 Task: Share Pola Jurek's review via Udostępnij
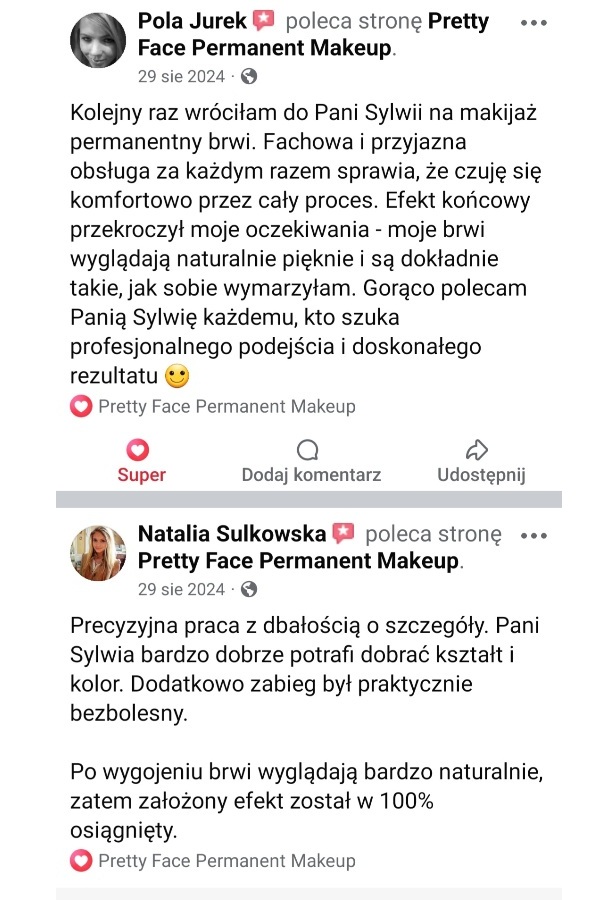(481, 462)
